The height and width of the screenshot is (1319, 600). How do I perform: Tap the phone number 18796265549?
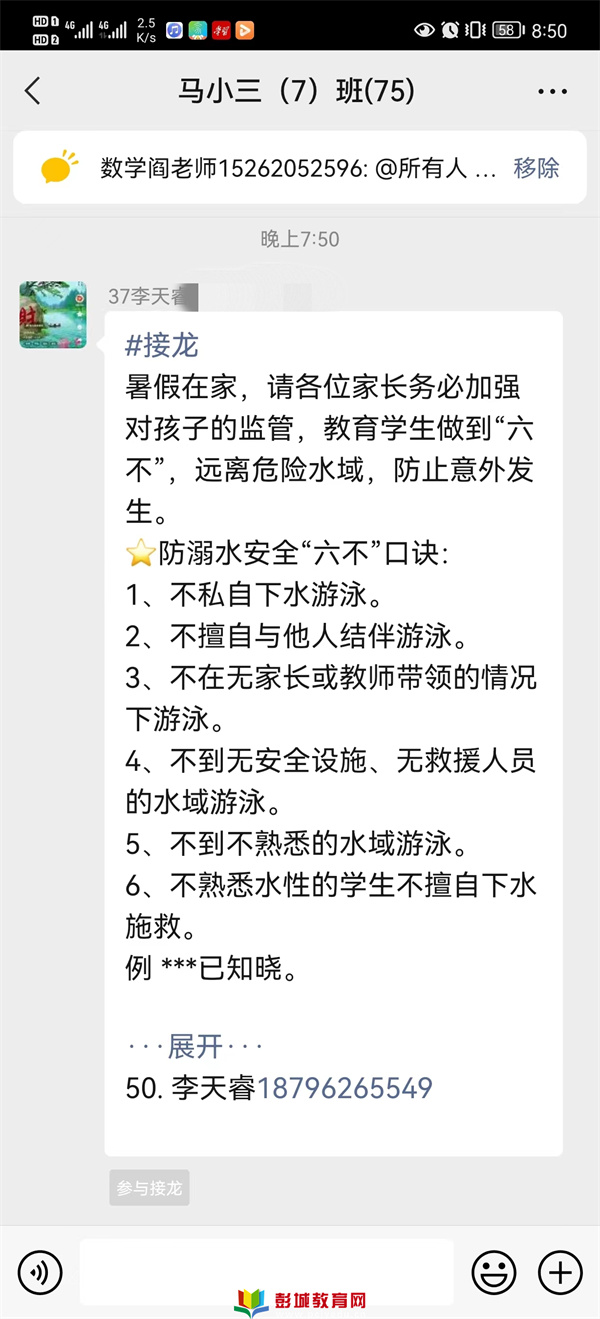point(345,1088)
